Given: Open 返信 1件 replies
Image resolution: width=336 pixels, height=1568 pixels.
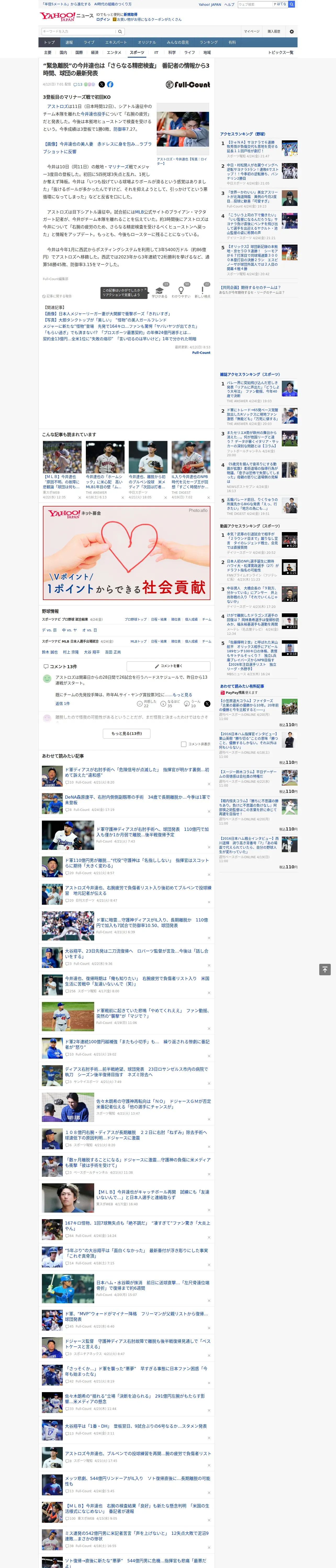Looking at the screenshot, I should click(x=63, y=704).
